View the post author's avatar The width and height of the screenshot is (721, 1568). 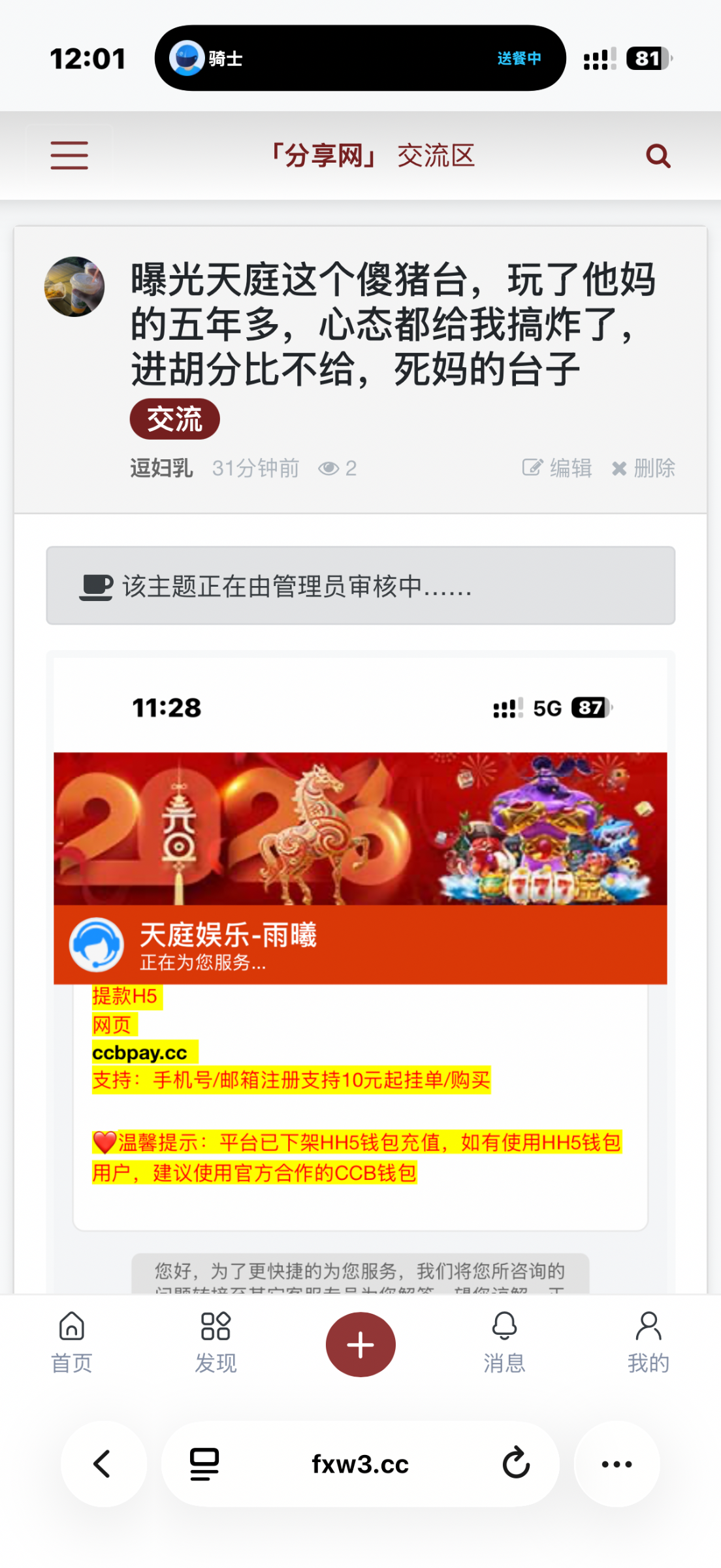pyautogui.click(x=74, y=287)
